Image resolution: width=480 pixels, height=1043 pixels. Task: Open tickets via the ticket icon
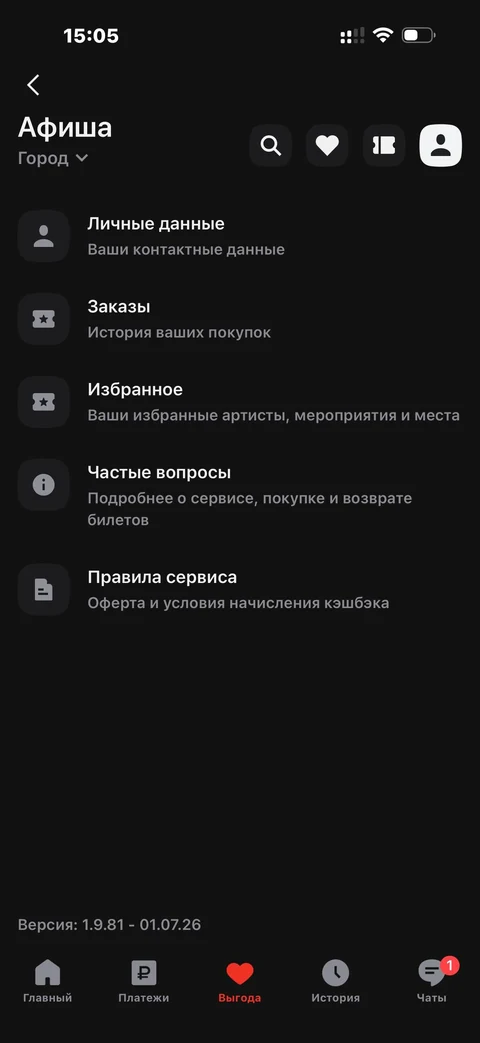click(384, 145)
